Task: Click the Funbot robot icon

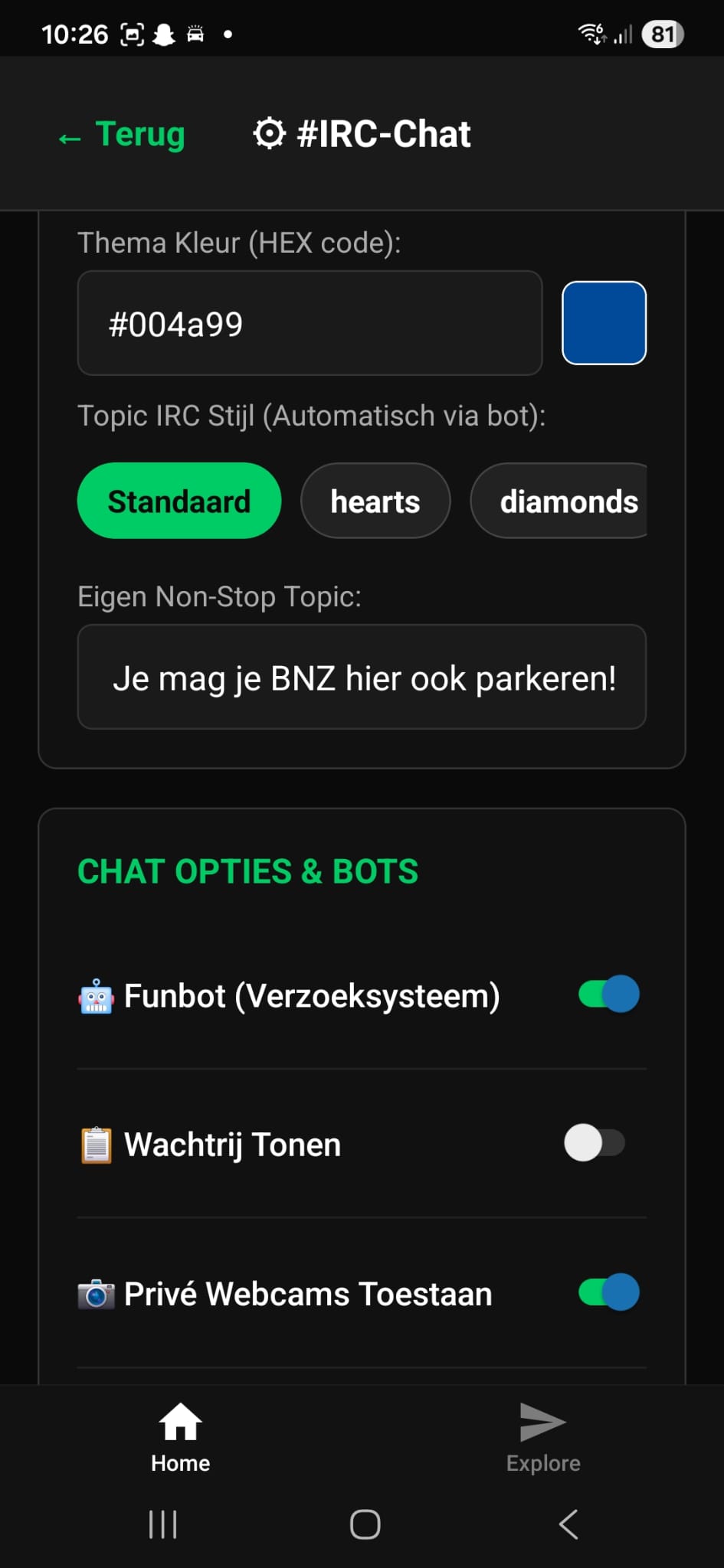Action: point(95,994)
